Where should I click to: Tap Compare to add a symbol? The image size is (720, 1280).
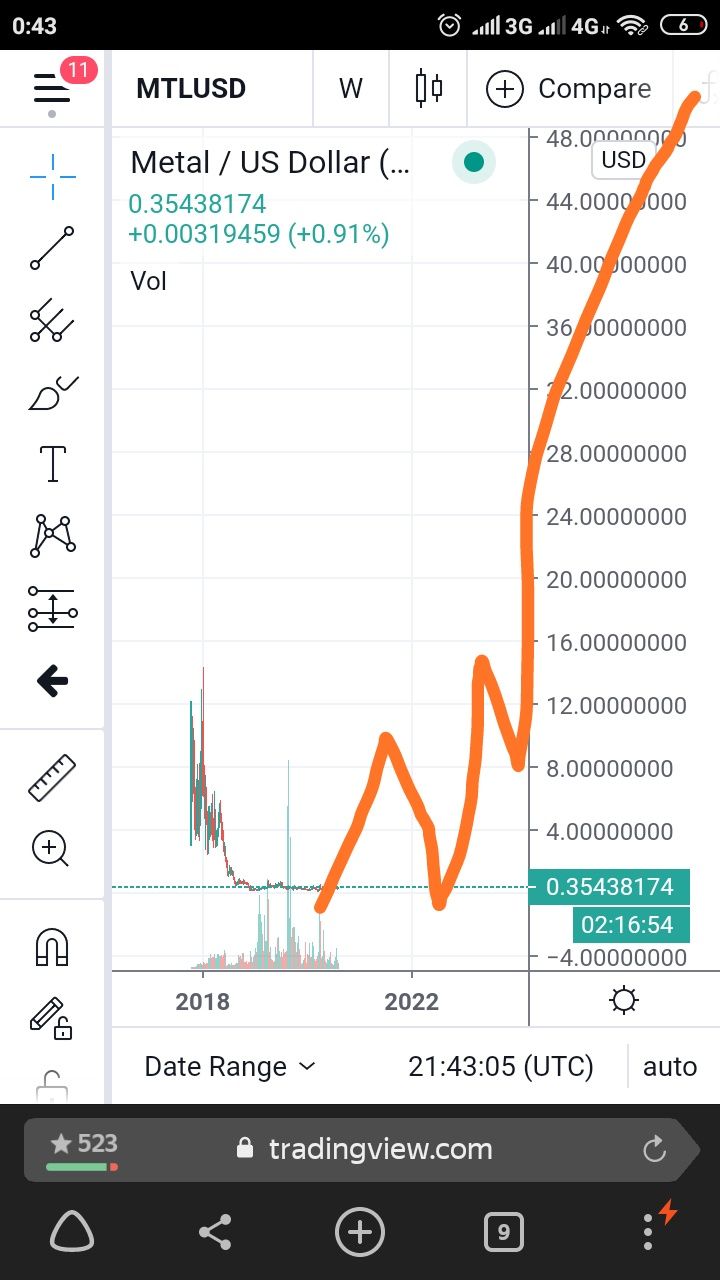568,89
